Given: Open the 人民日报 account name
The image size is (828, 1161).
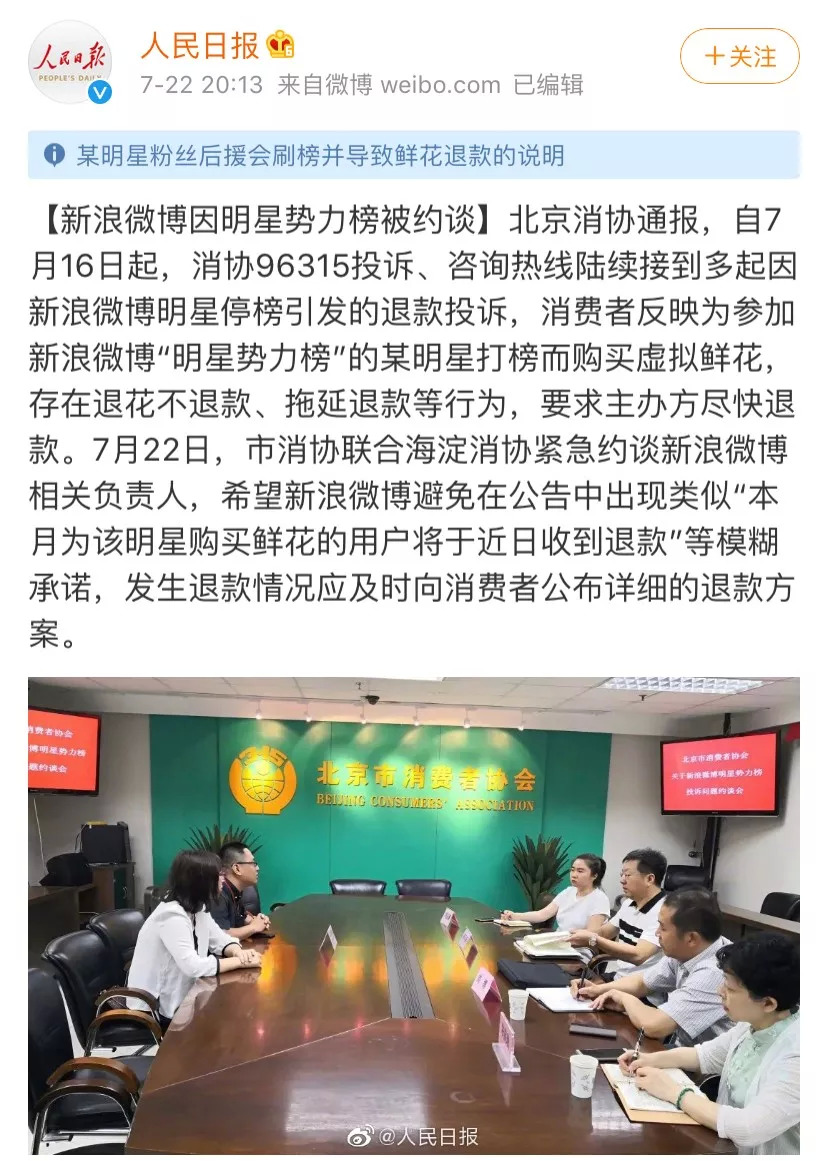Looking at the screenshot, I should 200,46.
